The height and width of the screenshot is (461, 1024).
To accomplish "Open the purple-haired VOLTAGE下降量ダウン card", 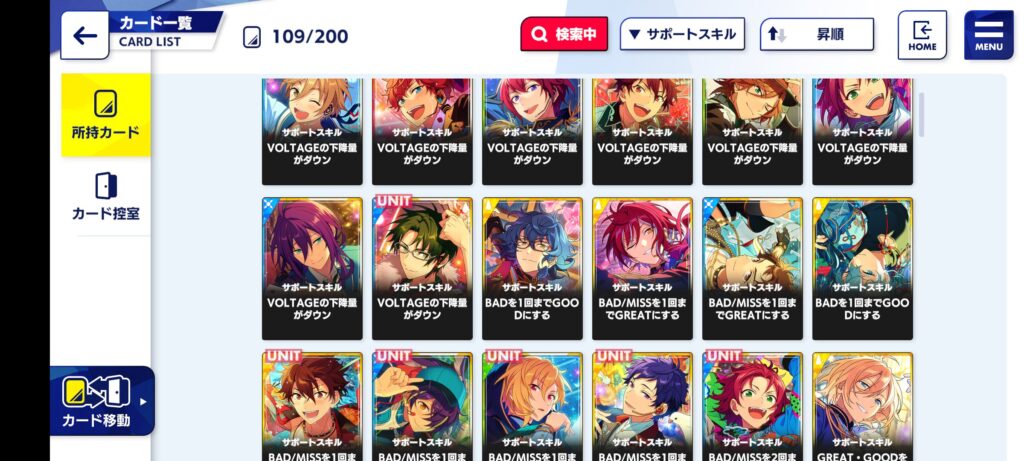I will (312, 267).
